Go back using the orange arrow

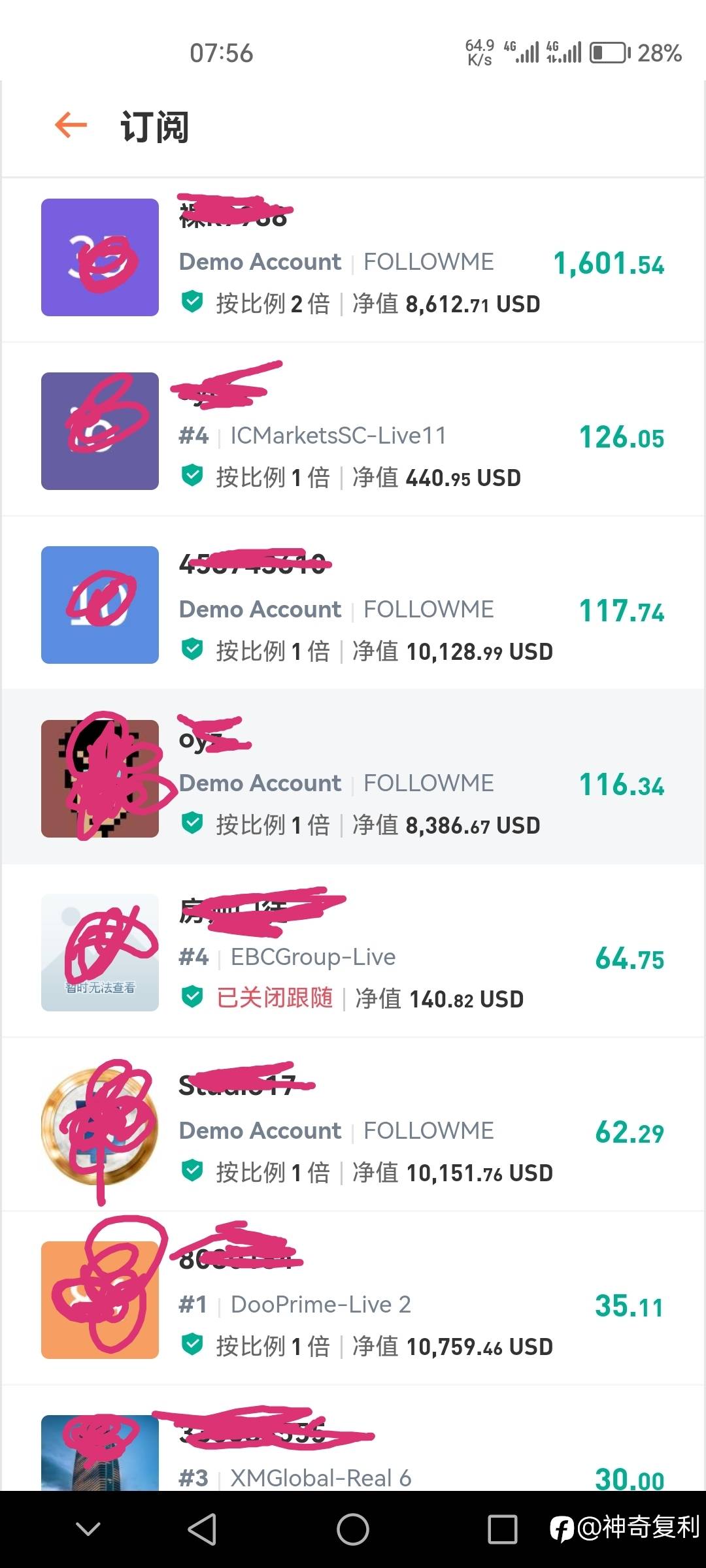click(71, 125)
